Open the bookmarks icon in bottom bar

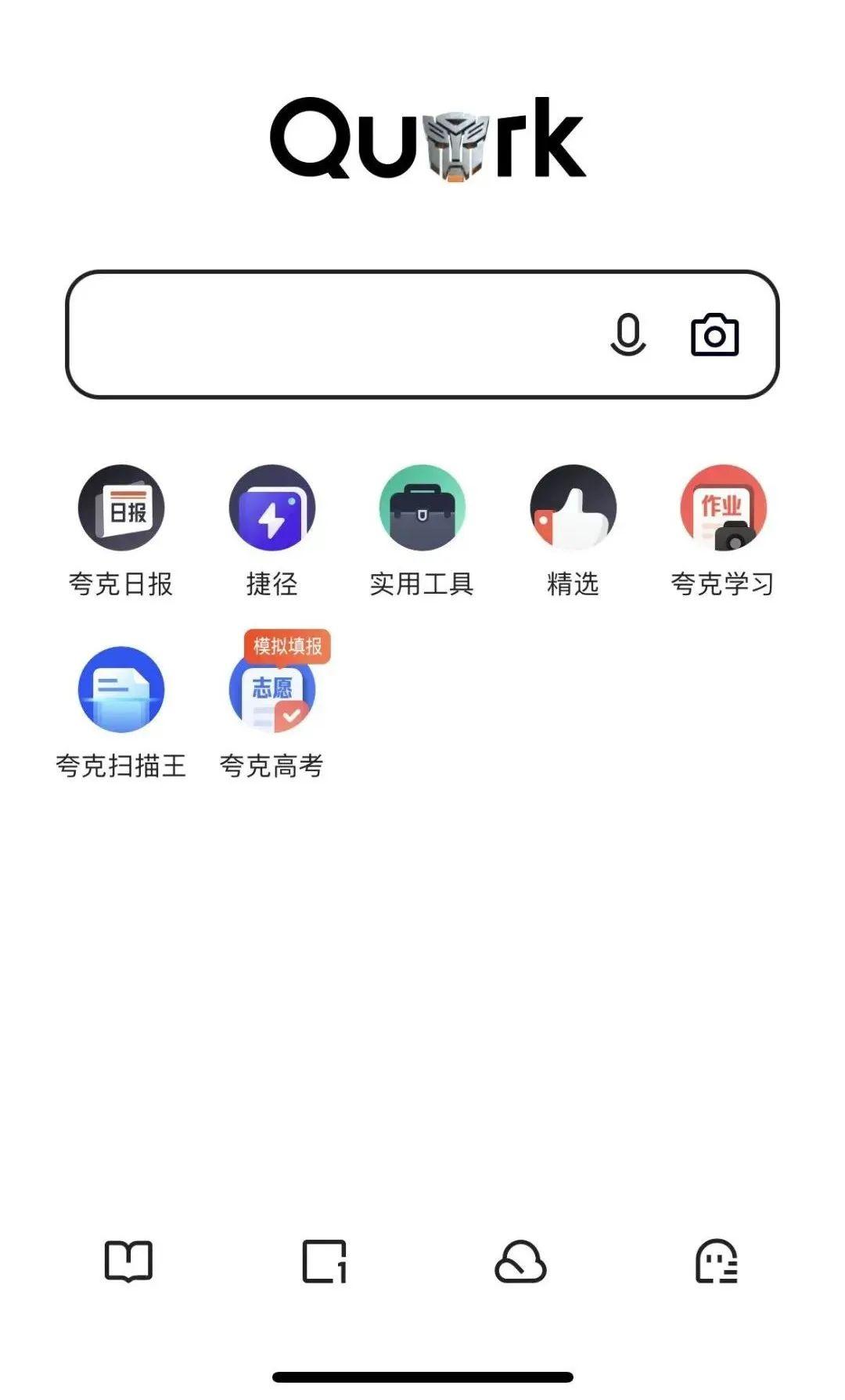[x=129, y=1259]
